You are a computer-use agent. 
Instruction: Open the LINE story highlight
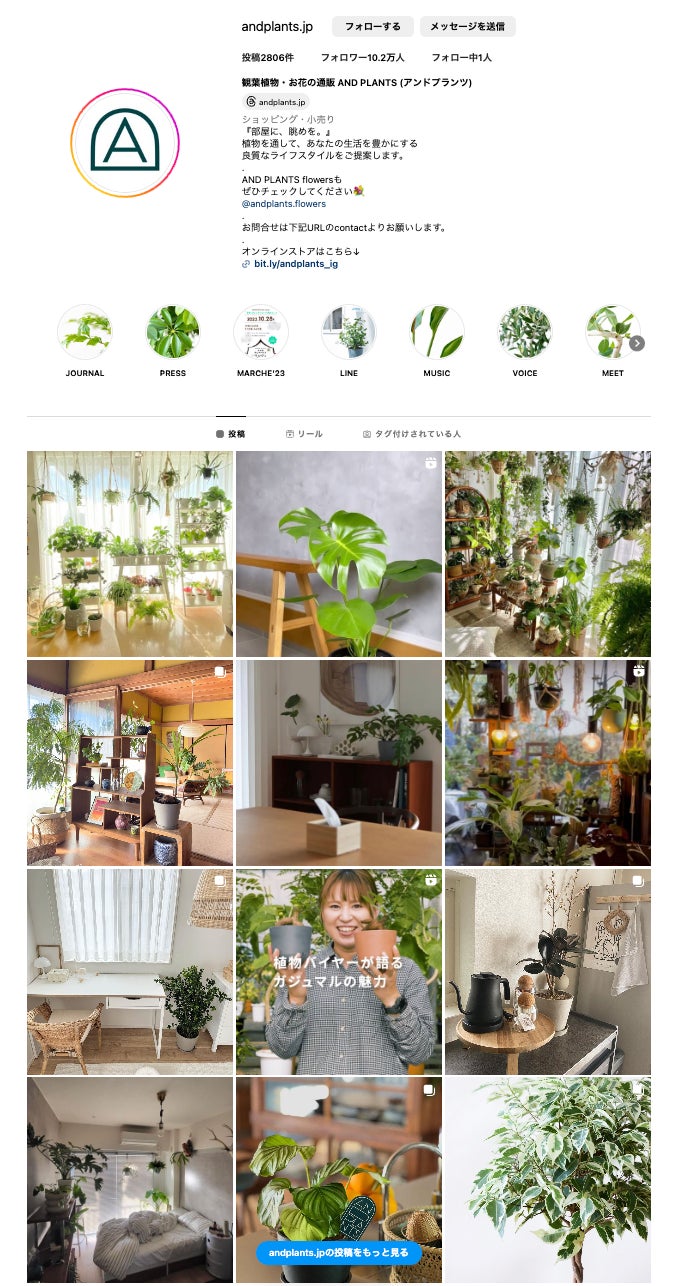pyautogui.click(x=349, y=333)
